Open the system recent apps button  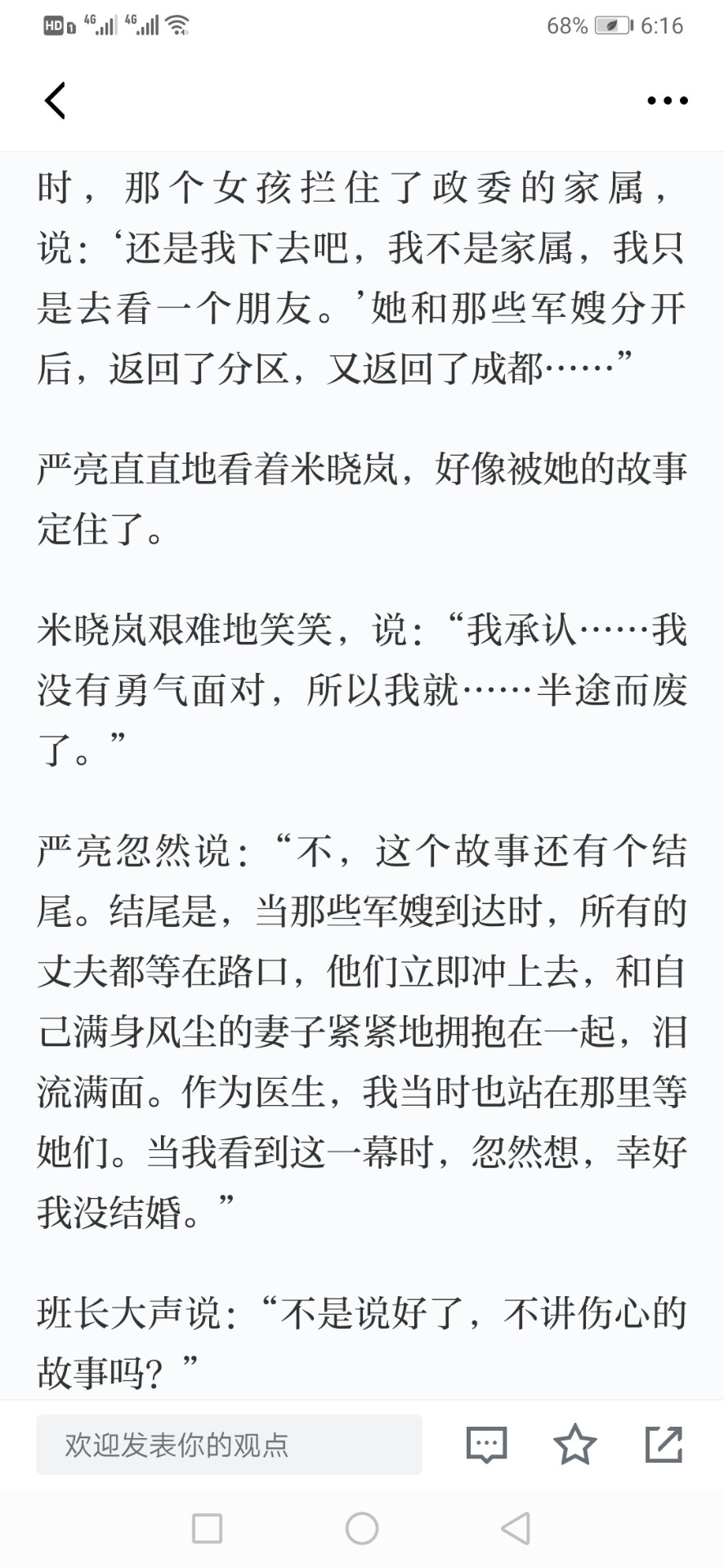[207, 1528]
